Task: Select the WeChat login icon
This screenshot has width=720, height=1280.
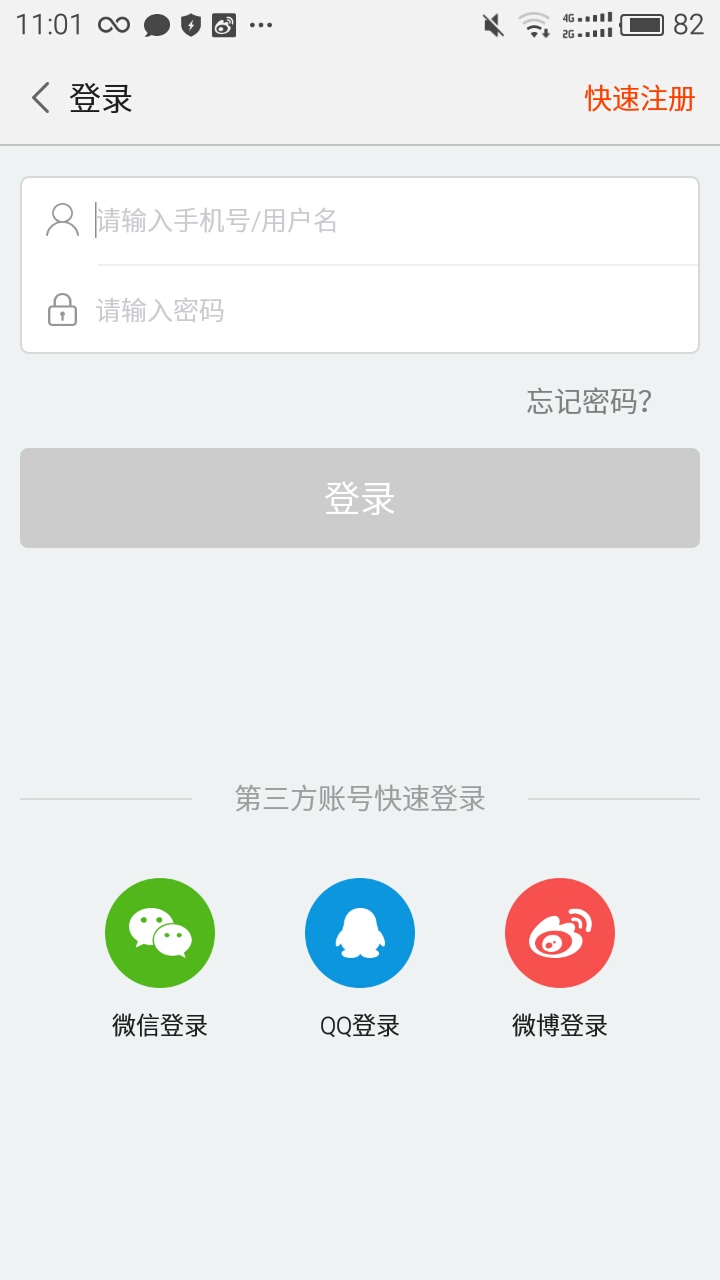Action: click(x=160, y=931)
